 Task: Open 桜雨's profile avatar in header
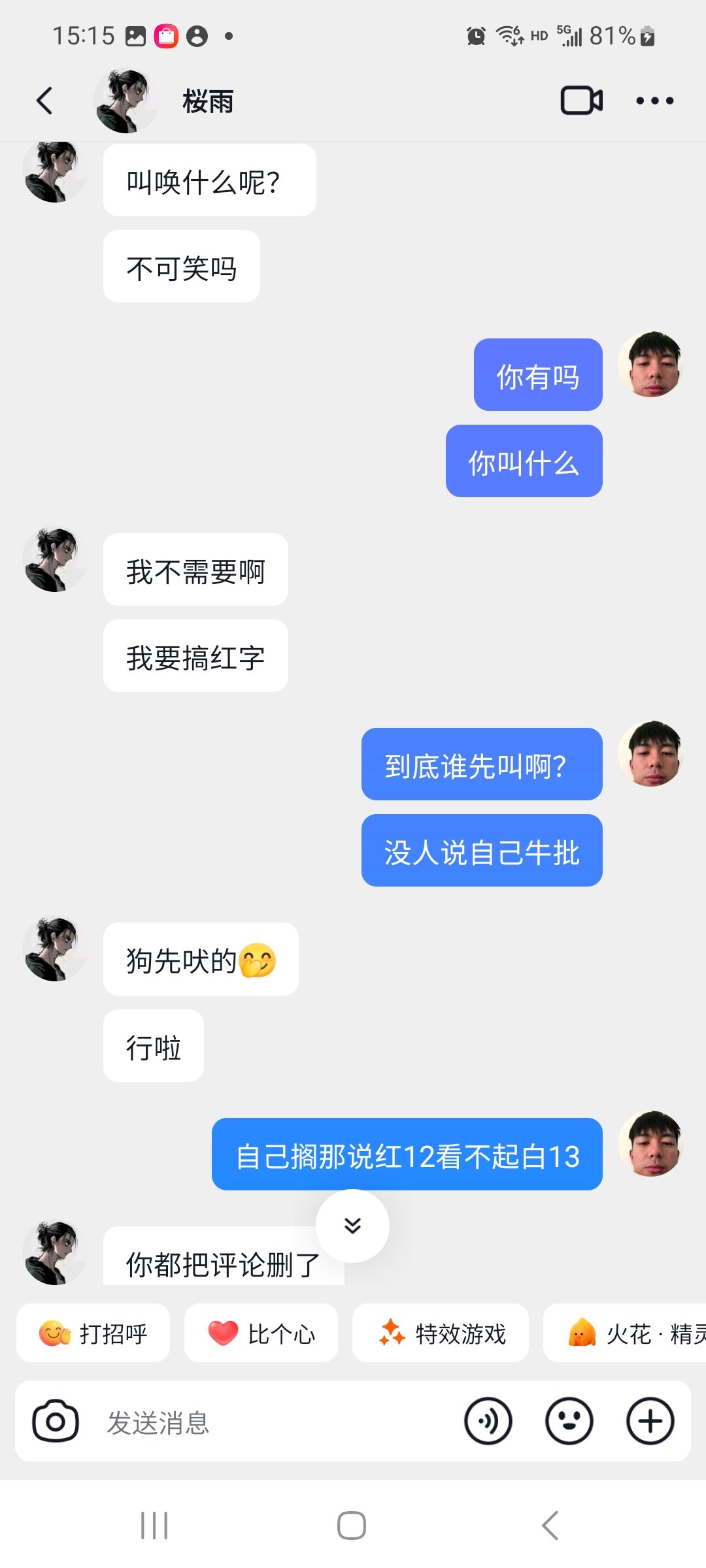126,101
